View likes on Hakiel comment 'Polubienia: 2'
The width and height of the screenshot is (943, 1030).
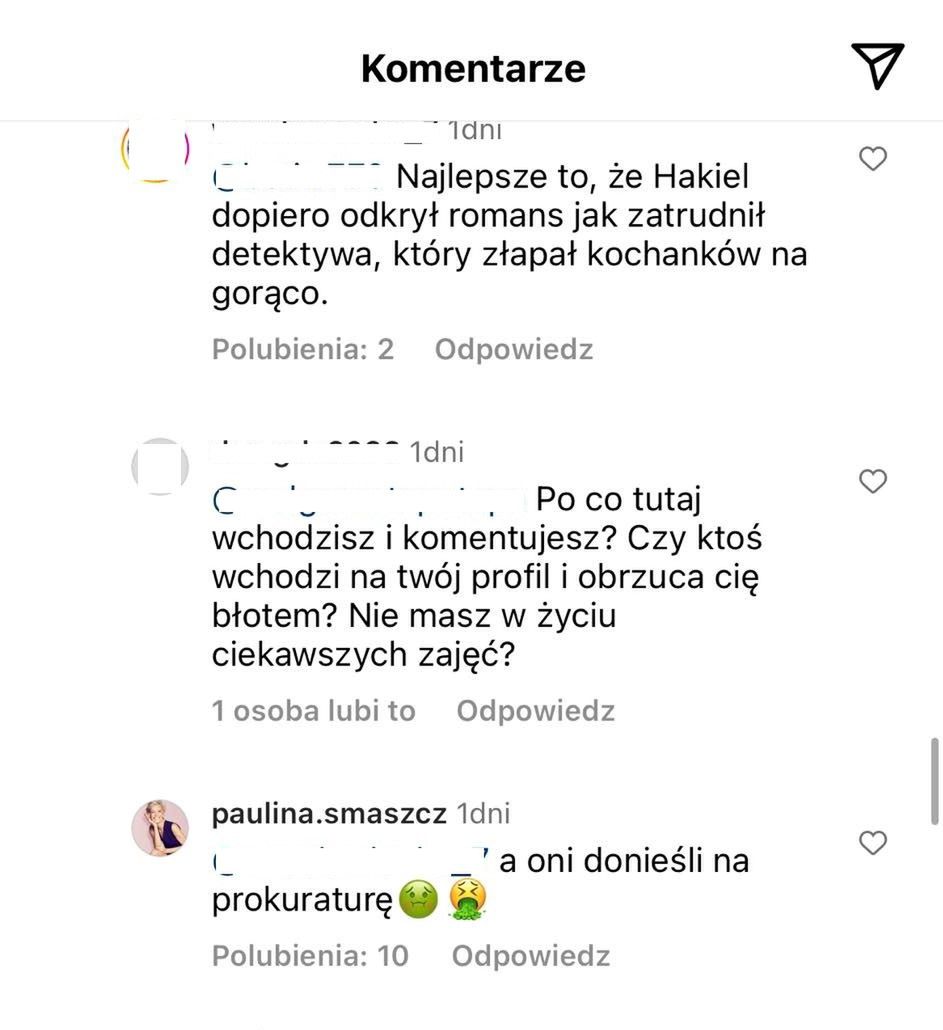point(303,349)
